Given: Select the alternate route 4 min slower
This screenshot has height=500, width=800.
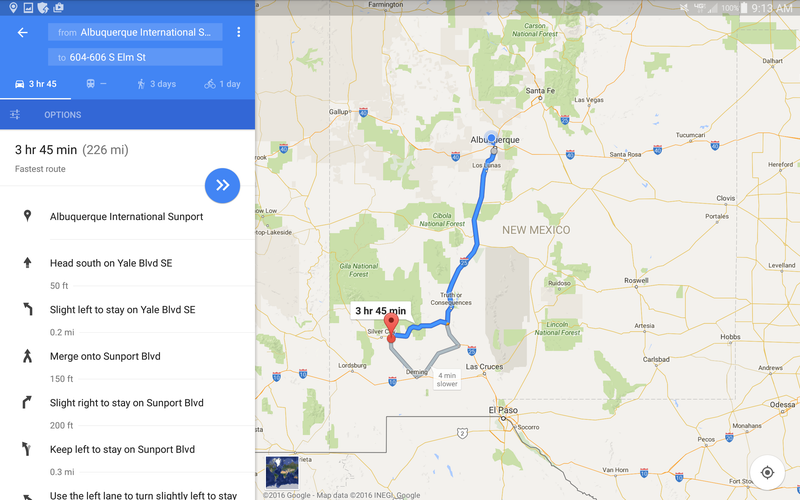Looking at the screenshot, I should [446, 379].
